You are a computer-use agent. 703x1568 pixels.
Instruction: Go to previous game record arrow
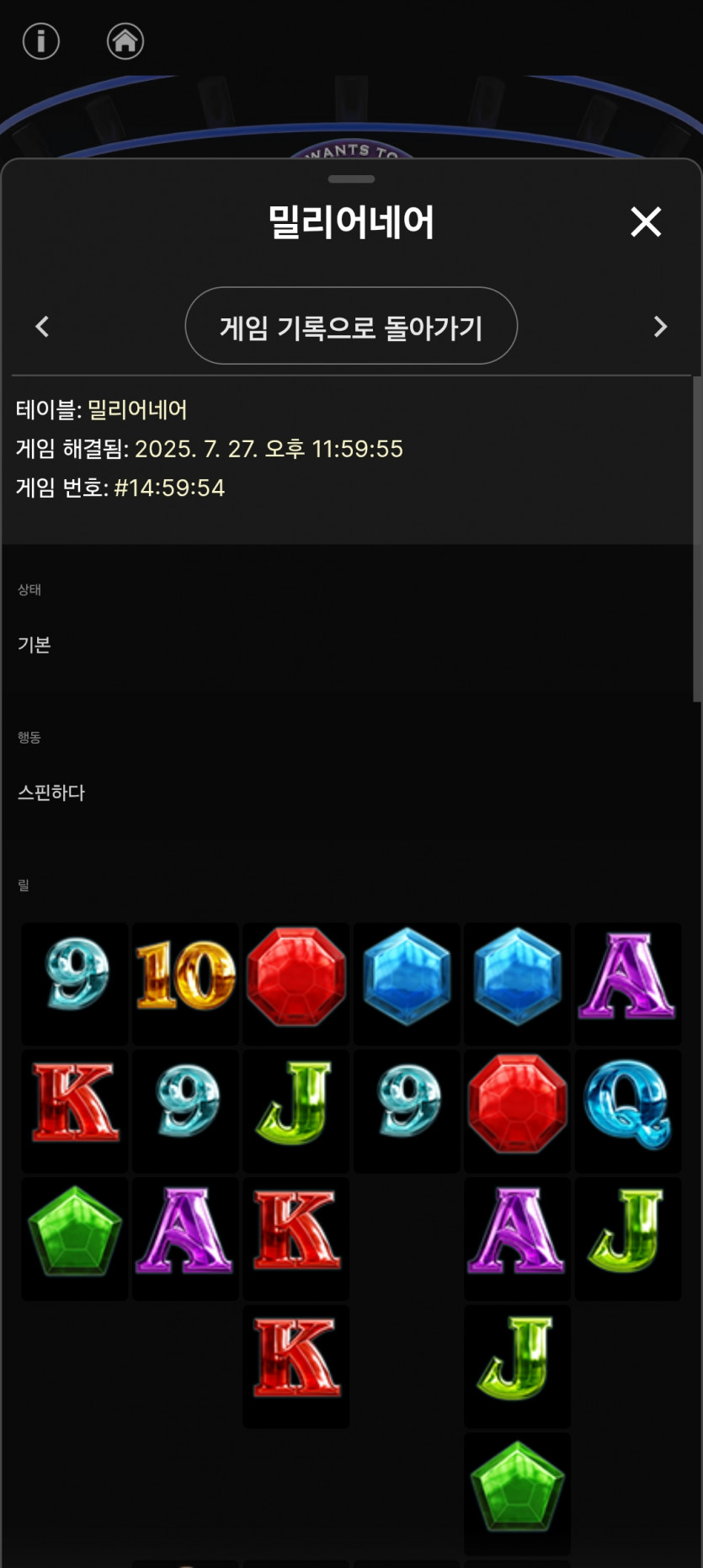coord(42,327)
